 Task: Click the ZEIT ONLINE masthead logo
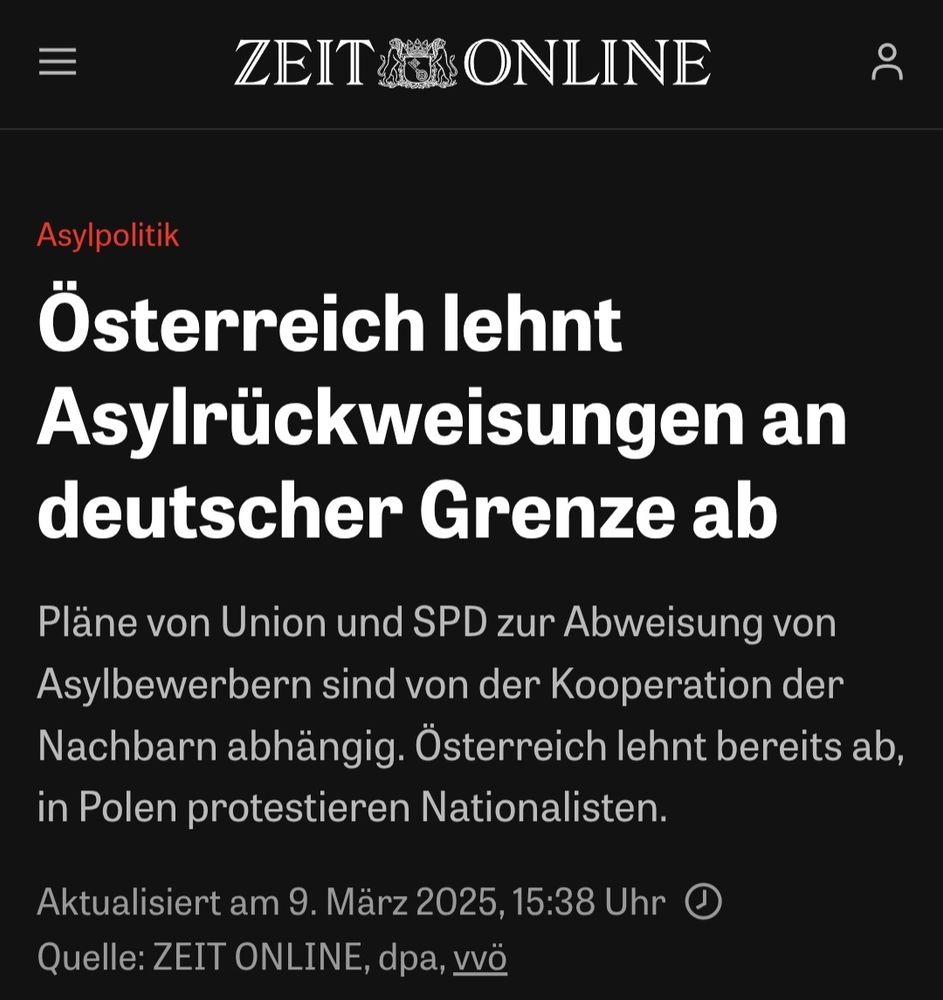click(470, 61)
